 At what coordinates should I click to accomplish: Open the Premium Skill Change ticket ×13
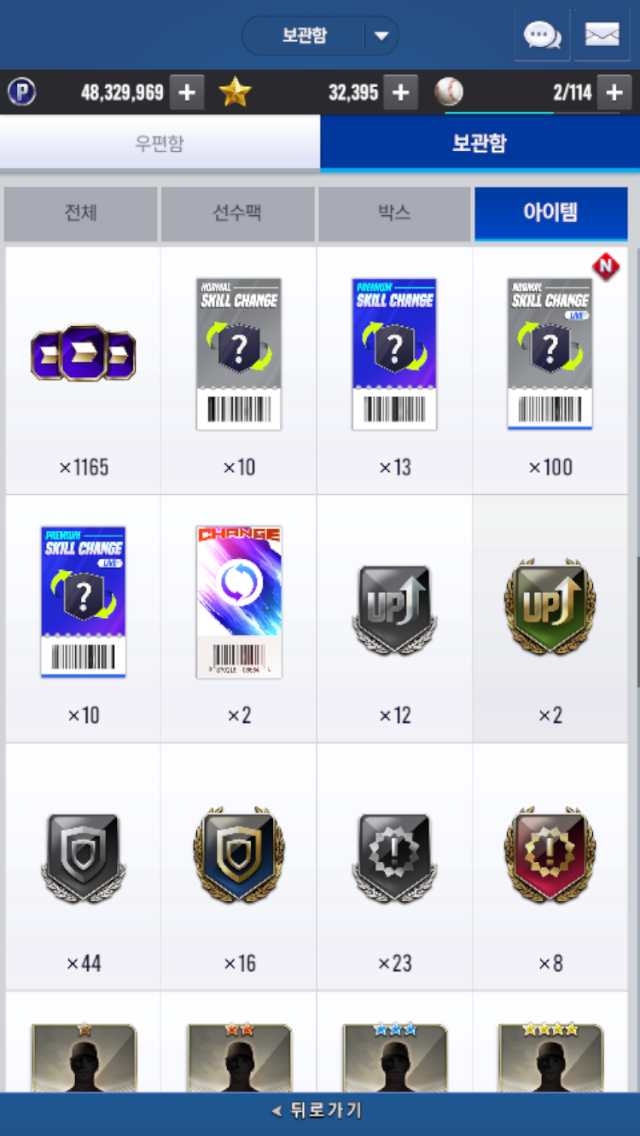[395, 370]
